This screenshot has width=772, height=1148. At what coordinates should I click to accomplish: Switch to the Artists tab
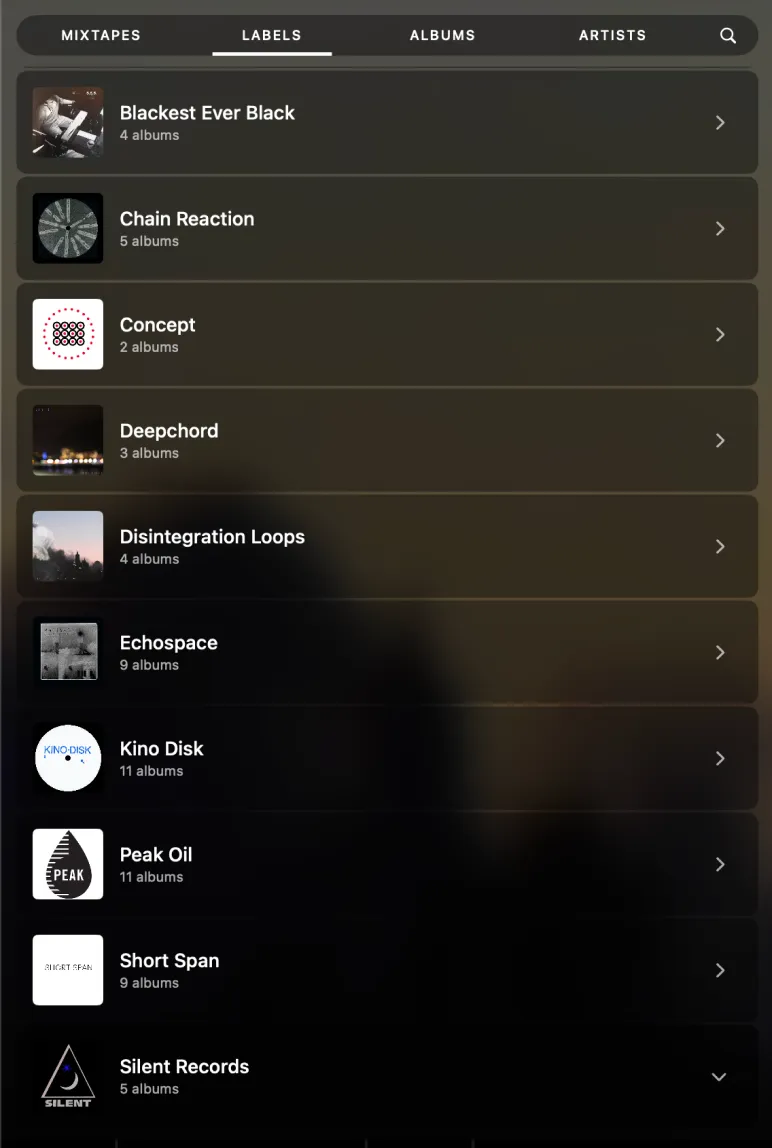point(612,35)
